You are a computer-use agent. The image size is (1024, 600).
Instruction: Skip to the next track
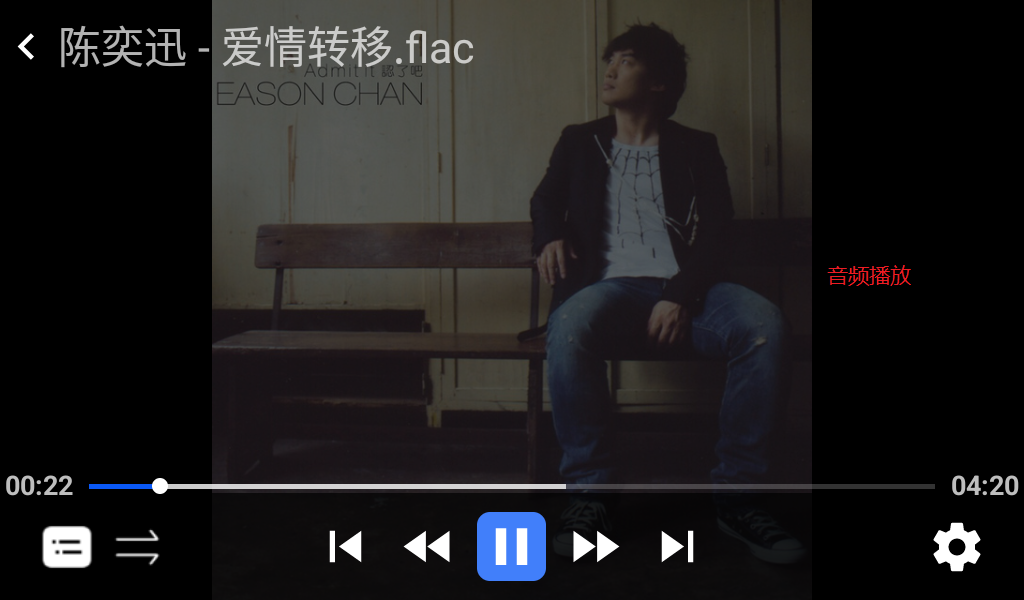pos(677,547)
